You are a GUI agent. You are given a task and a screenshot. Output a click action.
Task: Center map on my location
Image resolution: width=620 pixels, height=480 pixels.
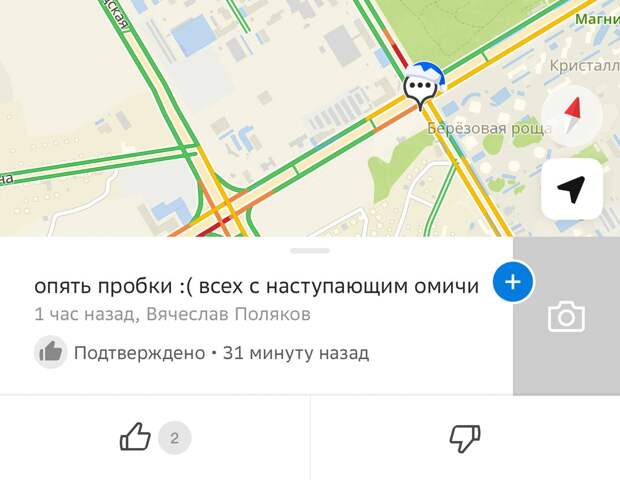[571, 188]
